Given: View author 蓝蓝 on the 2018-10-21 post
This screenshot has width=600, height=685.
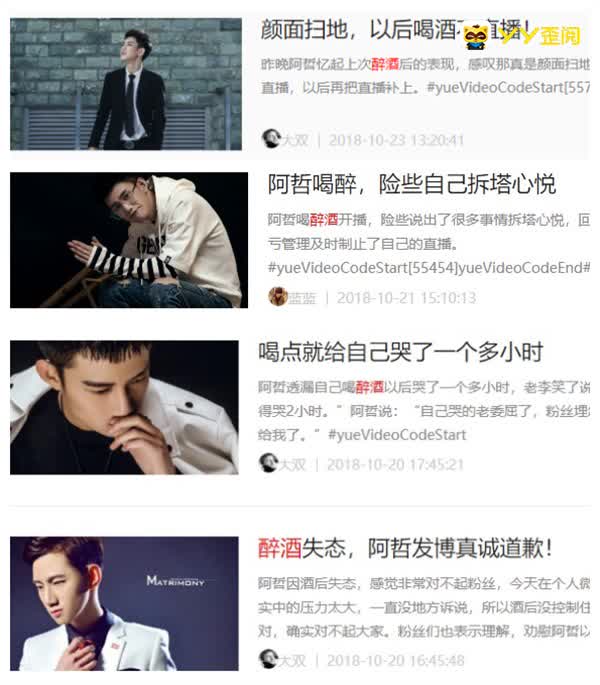Looking at the screenshot, I should click(x=302, y=298).
